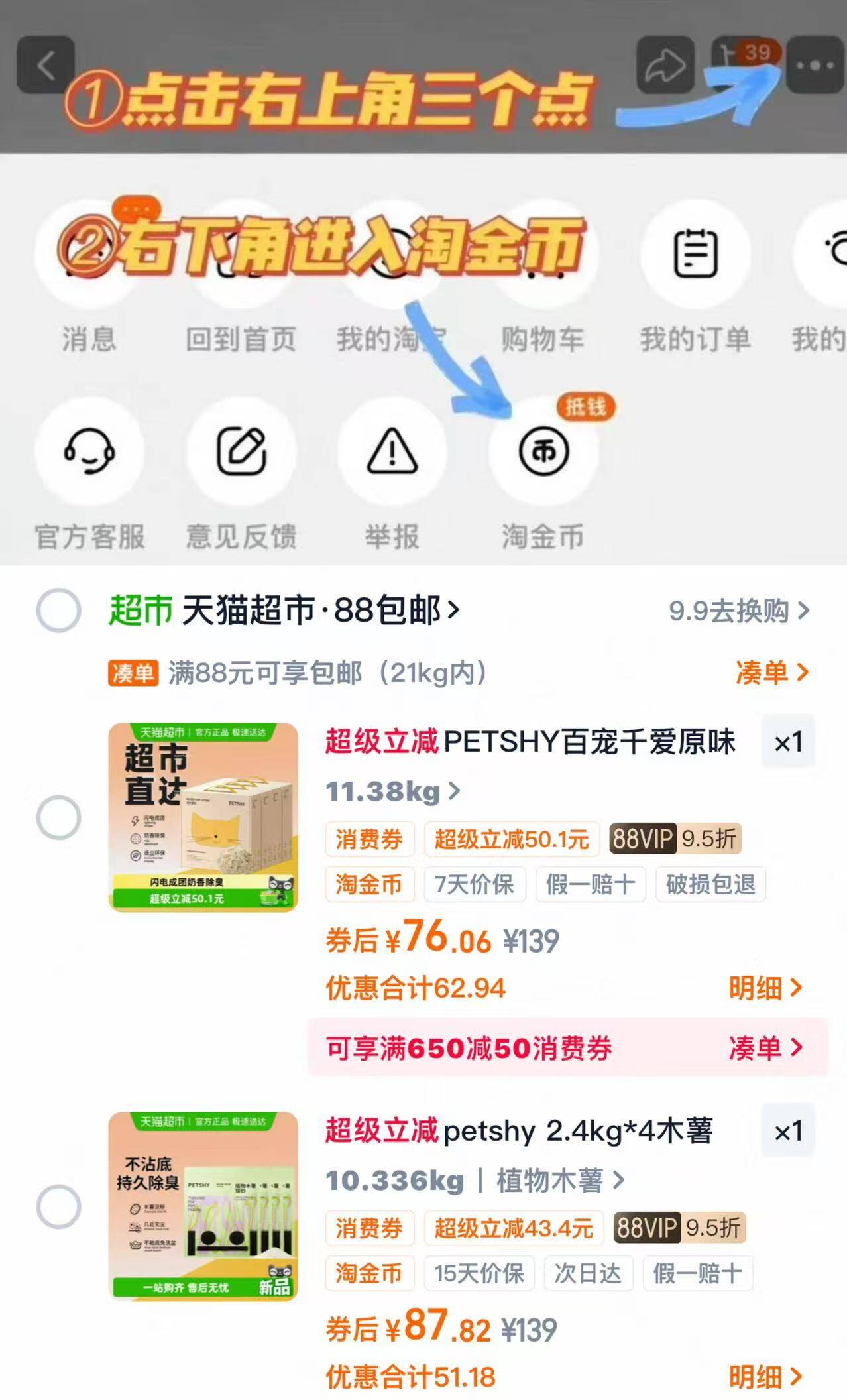Contact 官方客服
The width and height of the screenshot is (847, 1400).
pos(90,451)
